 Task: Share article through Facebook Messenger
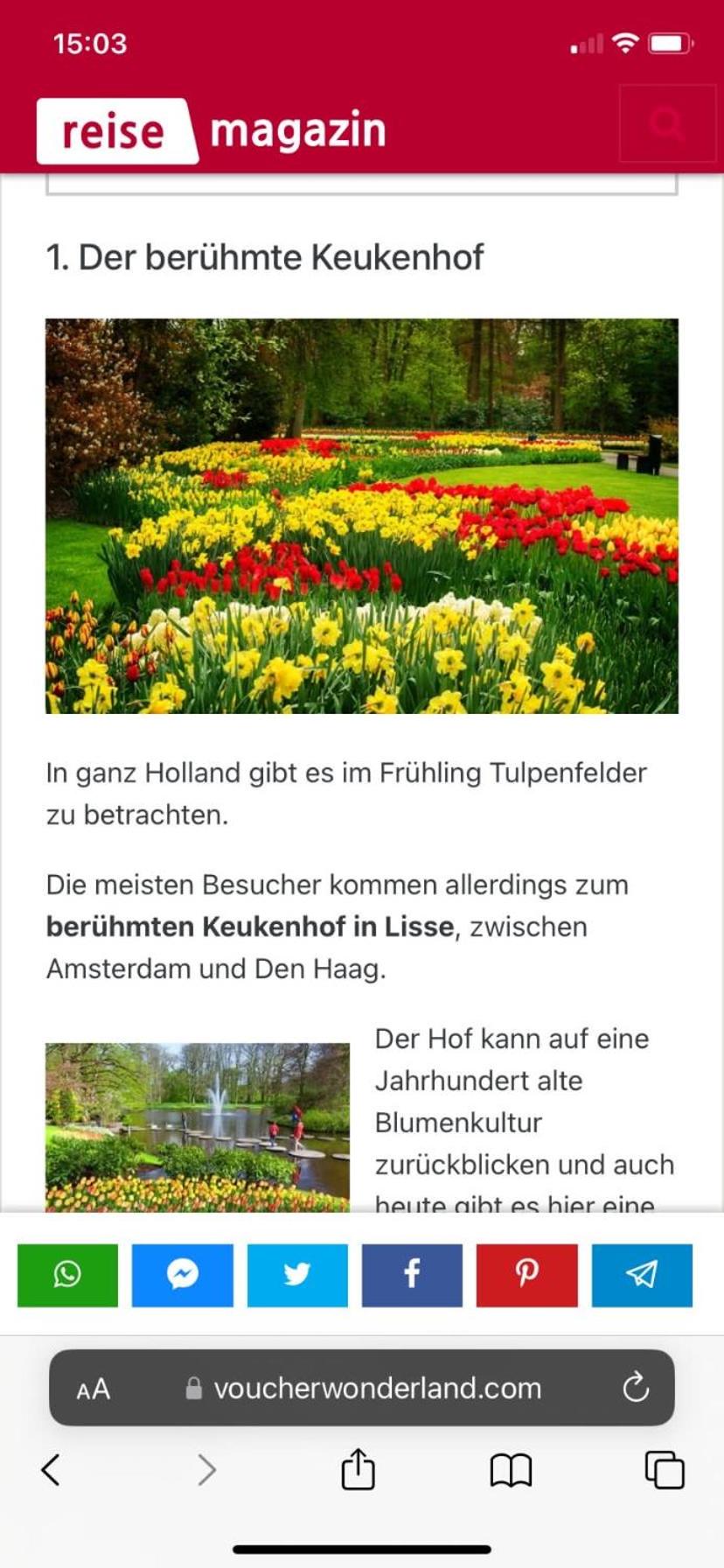click(182, 1275)
